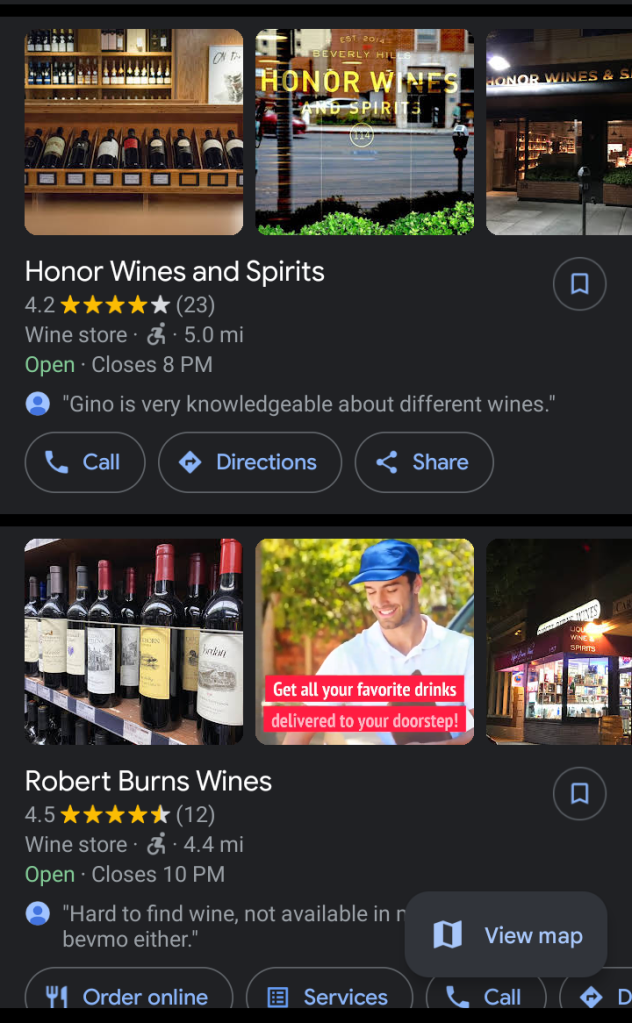Save Honor Wines and Spirits bookmark
Viewport: 632px width, 1023px height.
tap(579, 284)
